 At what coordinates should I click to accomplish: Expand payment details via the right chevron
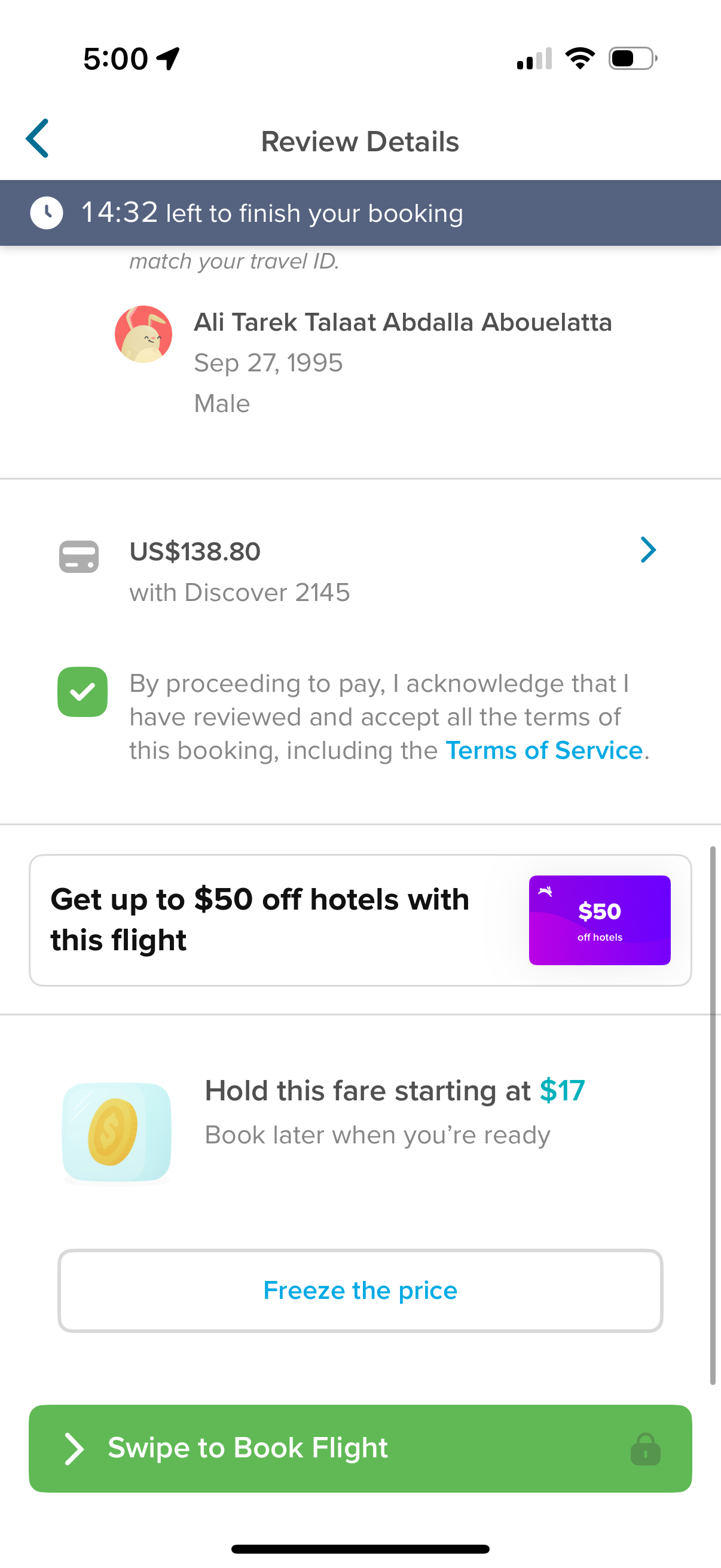[648, 550]
